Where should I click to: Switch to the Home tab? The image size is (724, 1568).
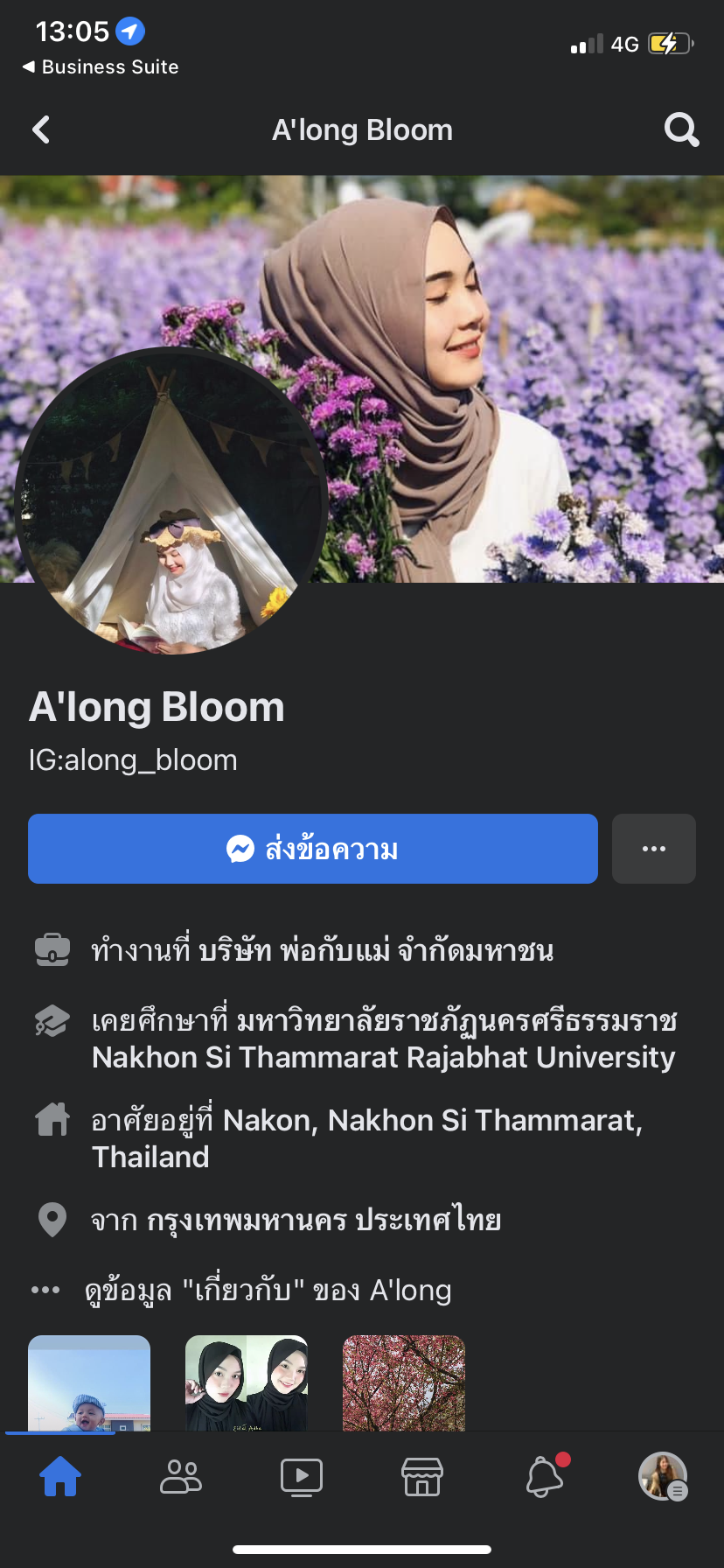pyautogui.click(x=60, y=1476)
